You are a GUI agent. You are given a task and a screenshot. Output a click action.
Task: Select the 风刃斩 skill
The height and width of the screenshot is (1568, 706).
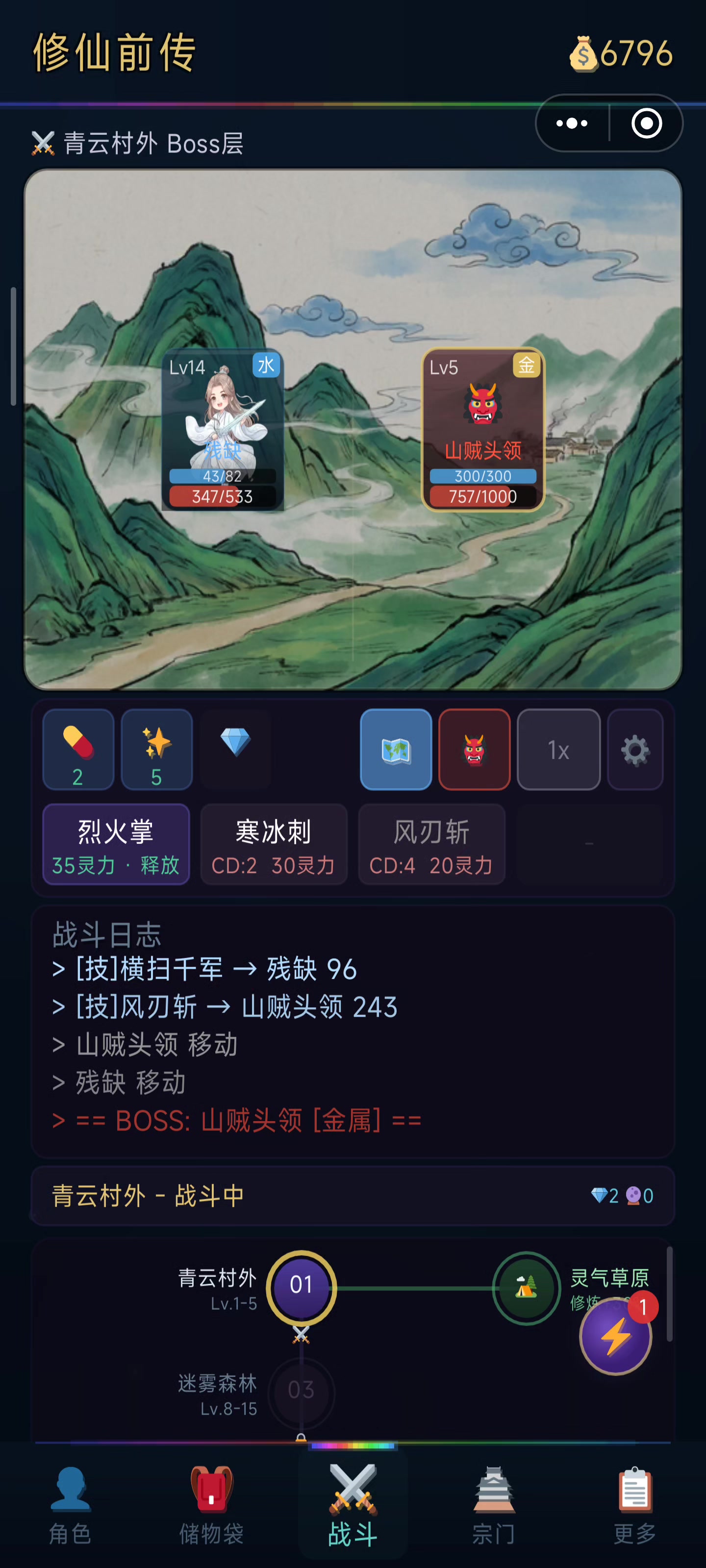[431, 844]
